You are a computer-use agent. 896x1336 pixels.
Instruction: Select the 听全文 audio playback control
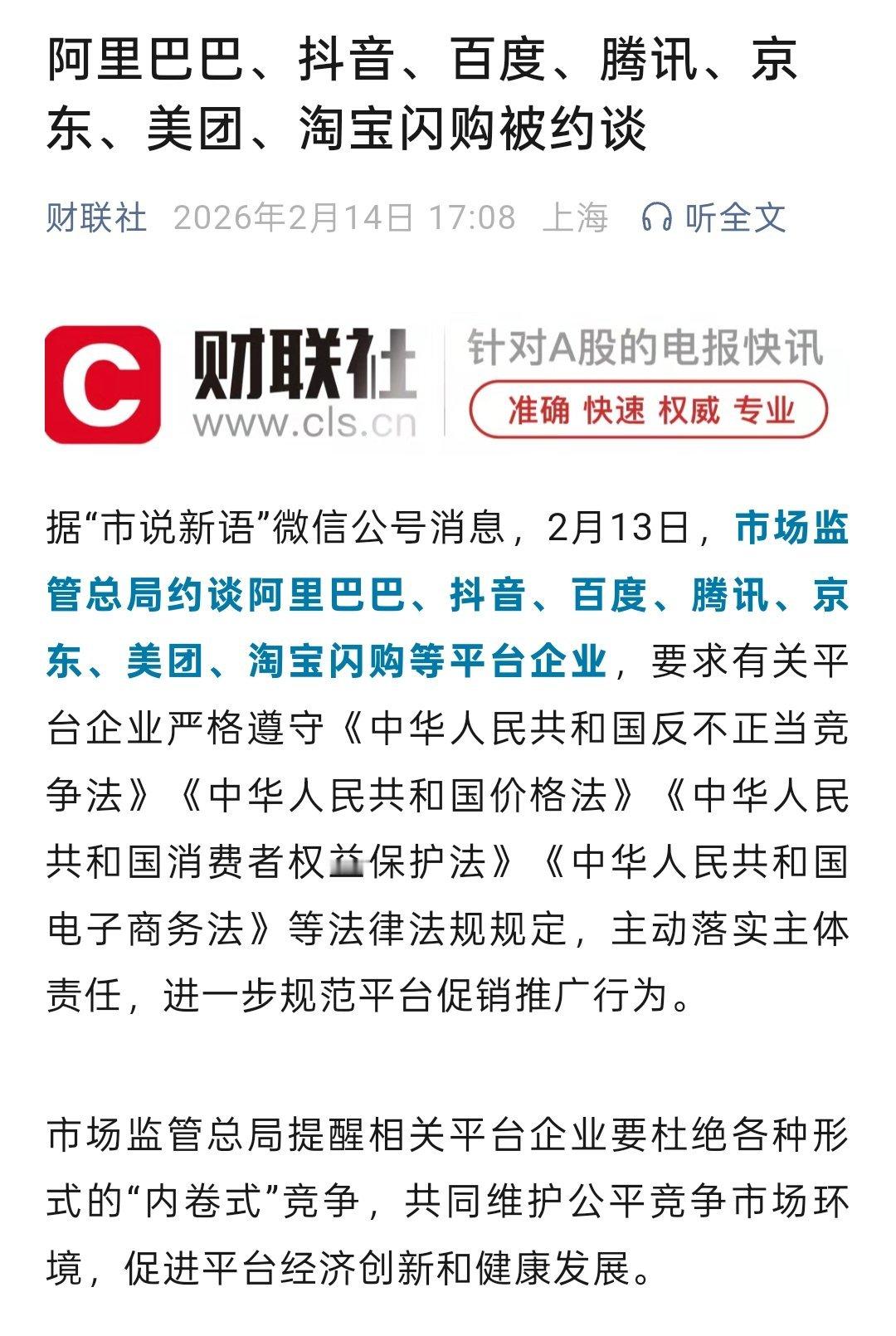pyautogui.click(x=728, y=217)
